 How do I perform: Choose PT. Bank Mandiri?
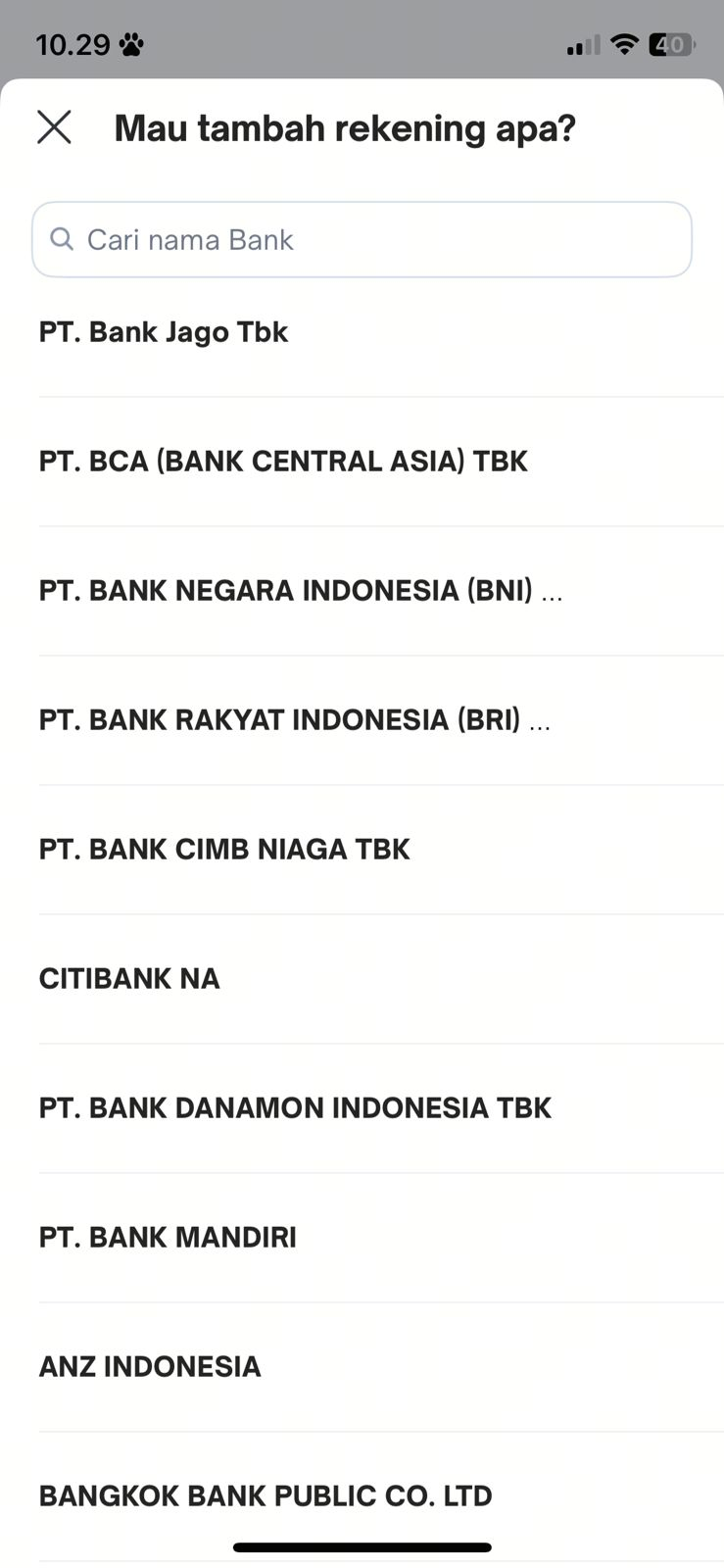tap(168, 1238)
